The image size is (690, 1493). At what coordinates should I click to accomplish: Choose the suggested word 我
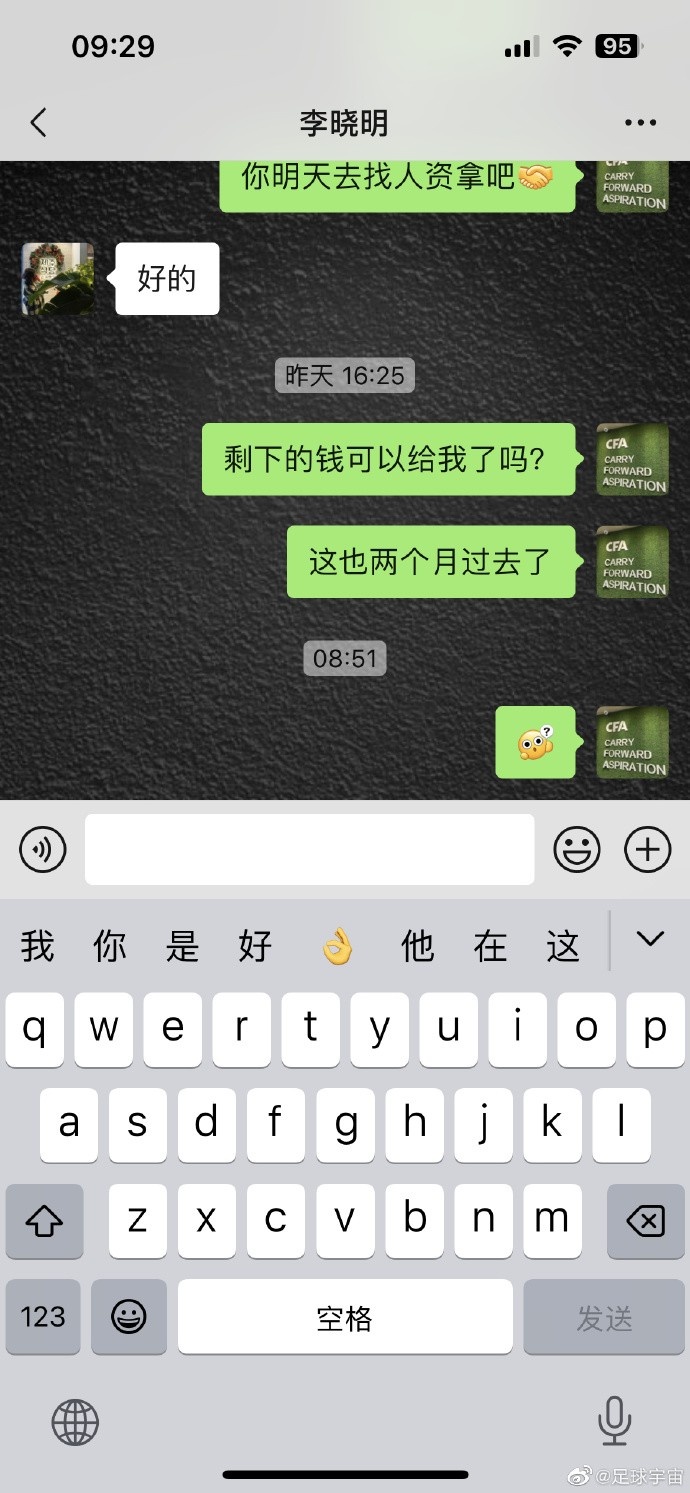point(38,945)
